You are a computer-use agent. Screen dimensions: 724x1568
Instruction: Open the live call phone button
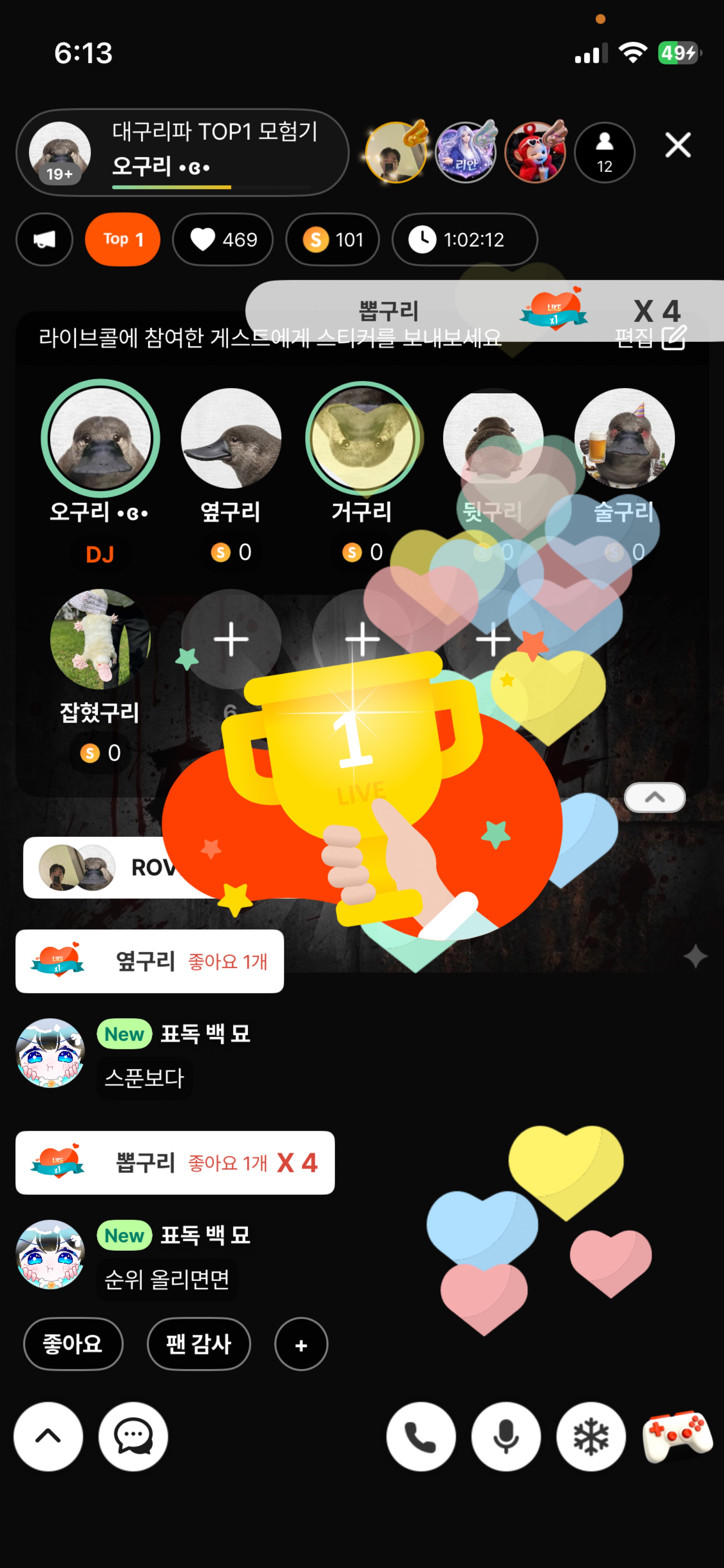tap(421, 1437)
